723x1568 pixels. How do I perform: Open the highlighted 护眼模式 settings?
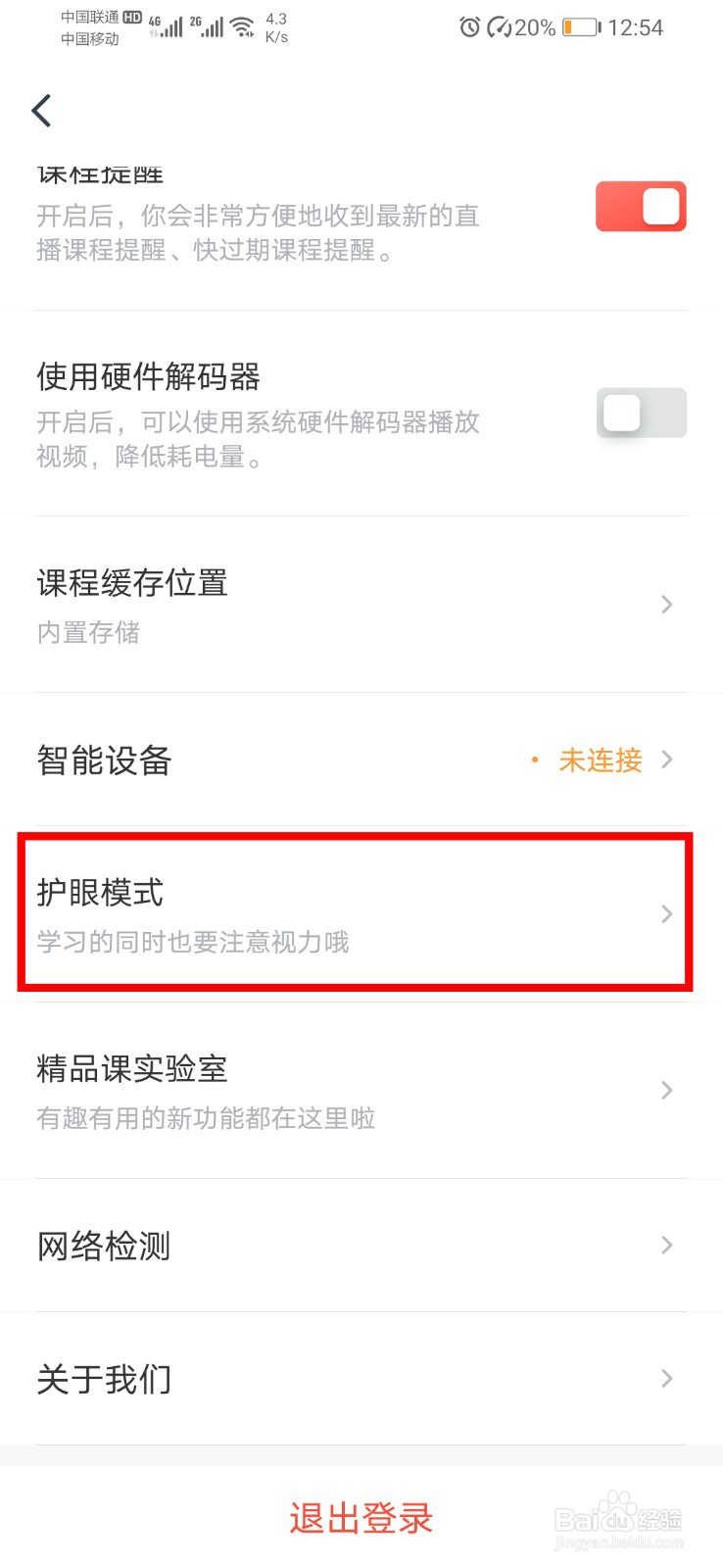point(361,912)
